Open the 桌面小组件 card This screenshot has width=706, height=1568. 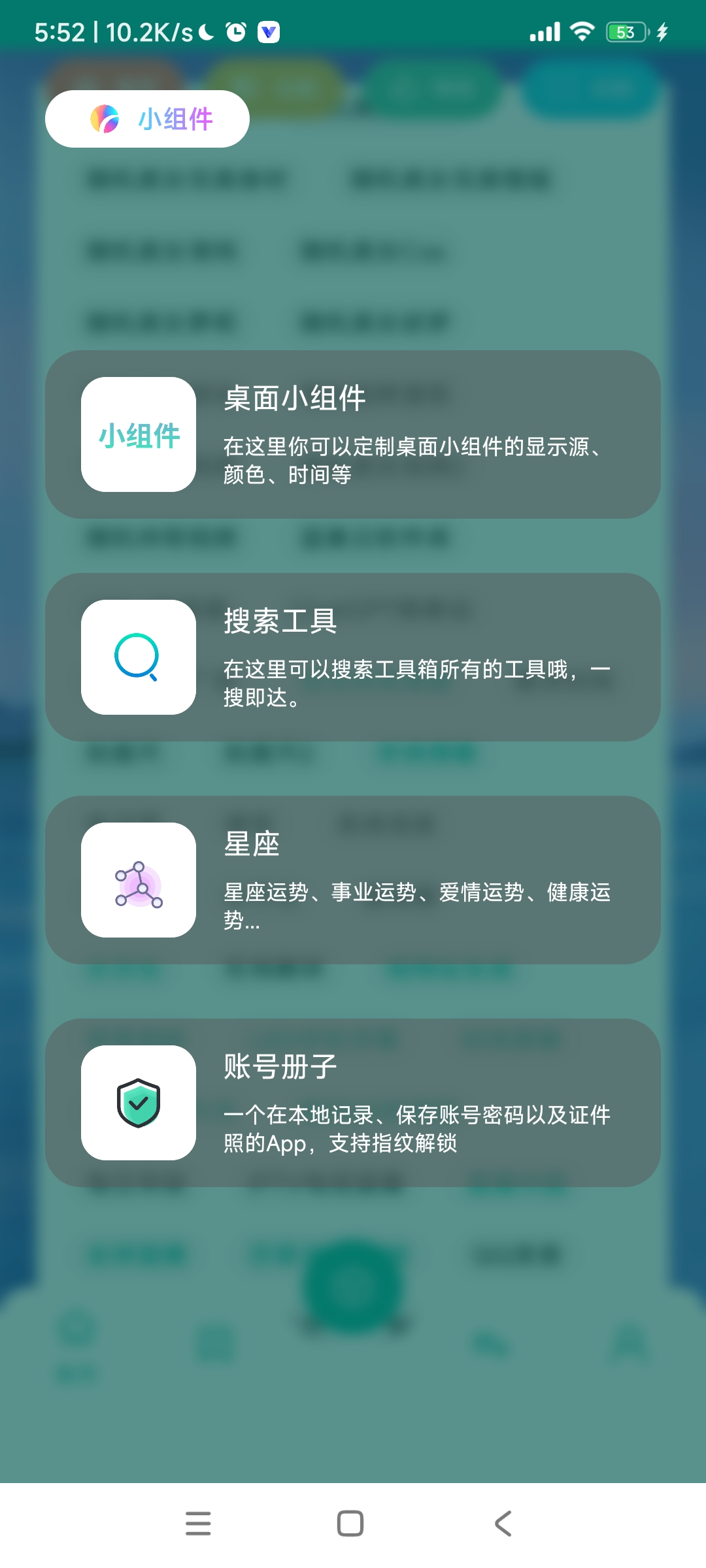[353, 434]
